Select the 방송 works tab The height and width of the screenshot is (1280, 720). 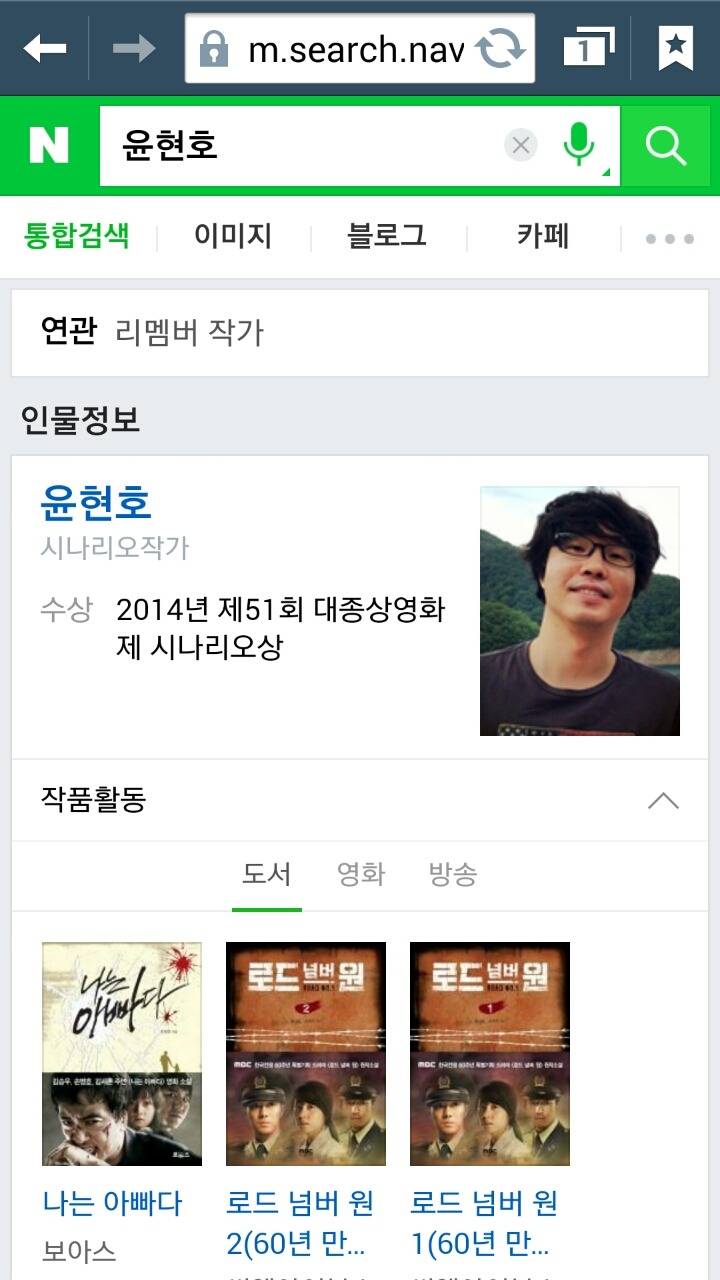pos(453,875)
